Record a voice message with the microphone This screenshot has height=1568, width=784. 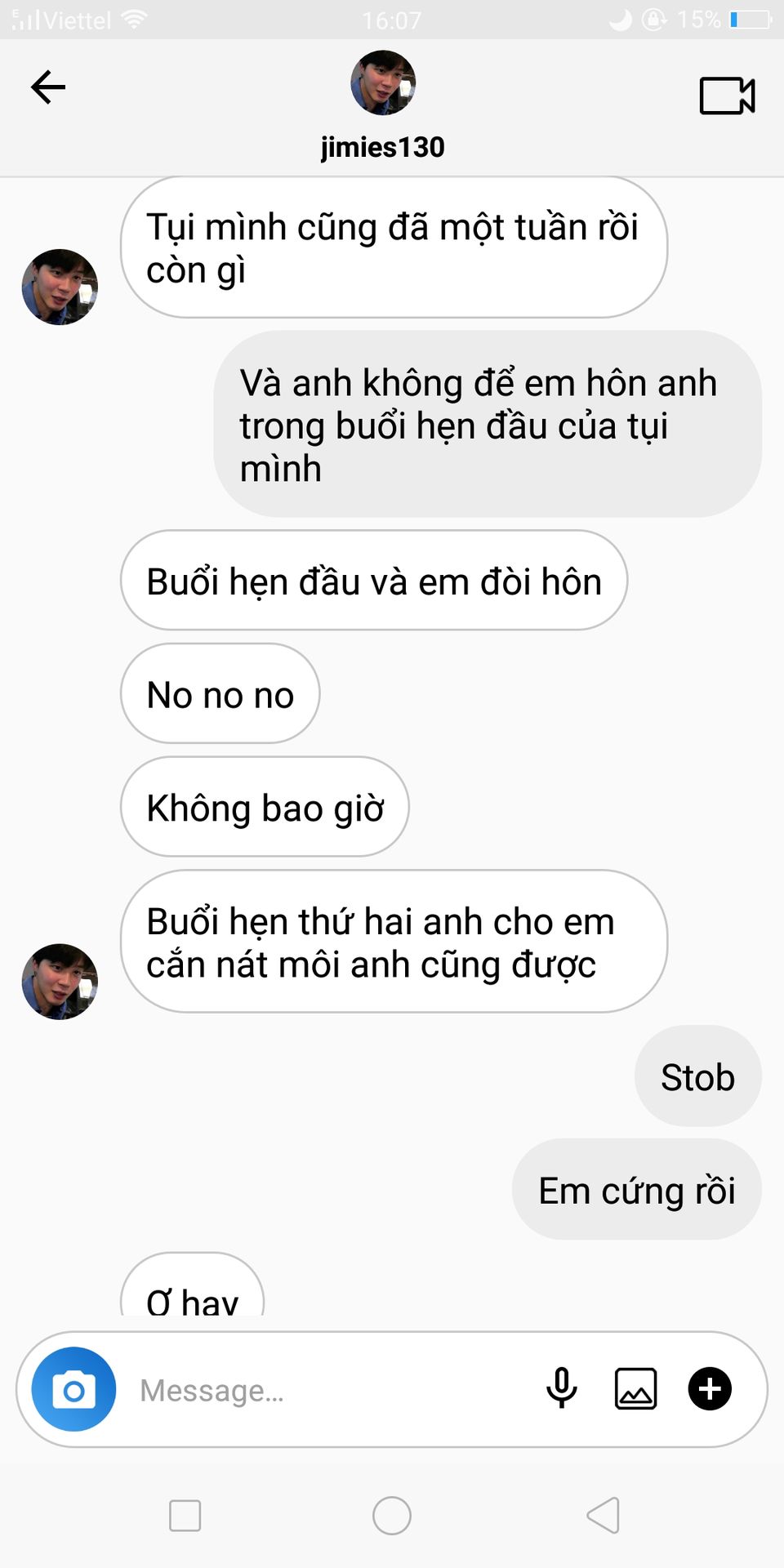[561, 1389]
